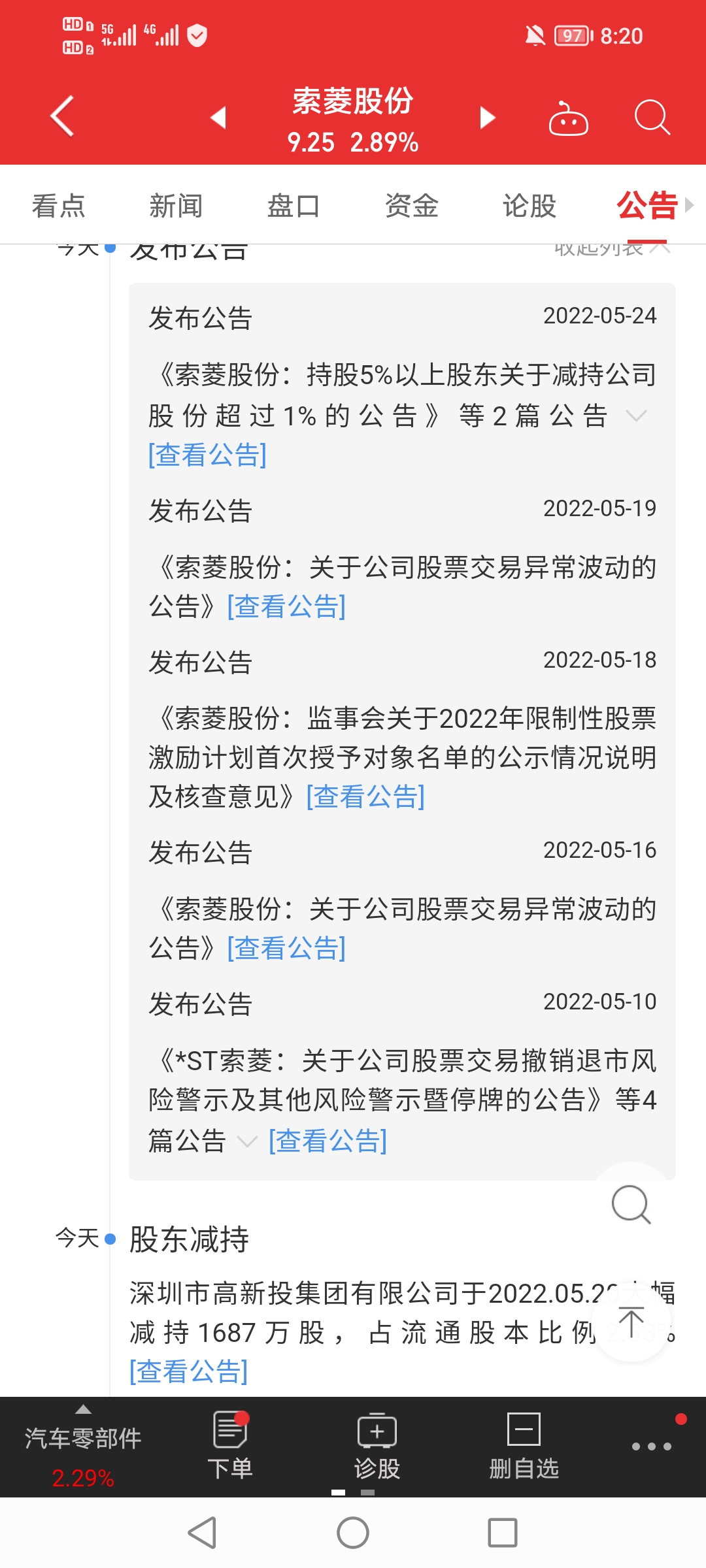The width and height of the screenshot is (706, 1568).
Task: Jump back to top with arrow button
Action: [631, 1323]
